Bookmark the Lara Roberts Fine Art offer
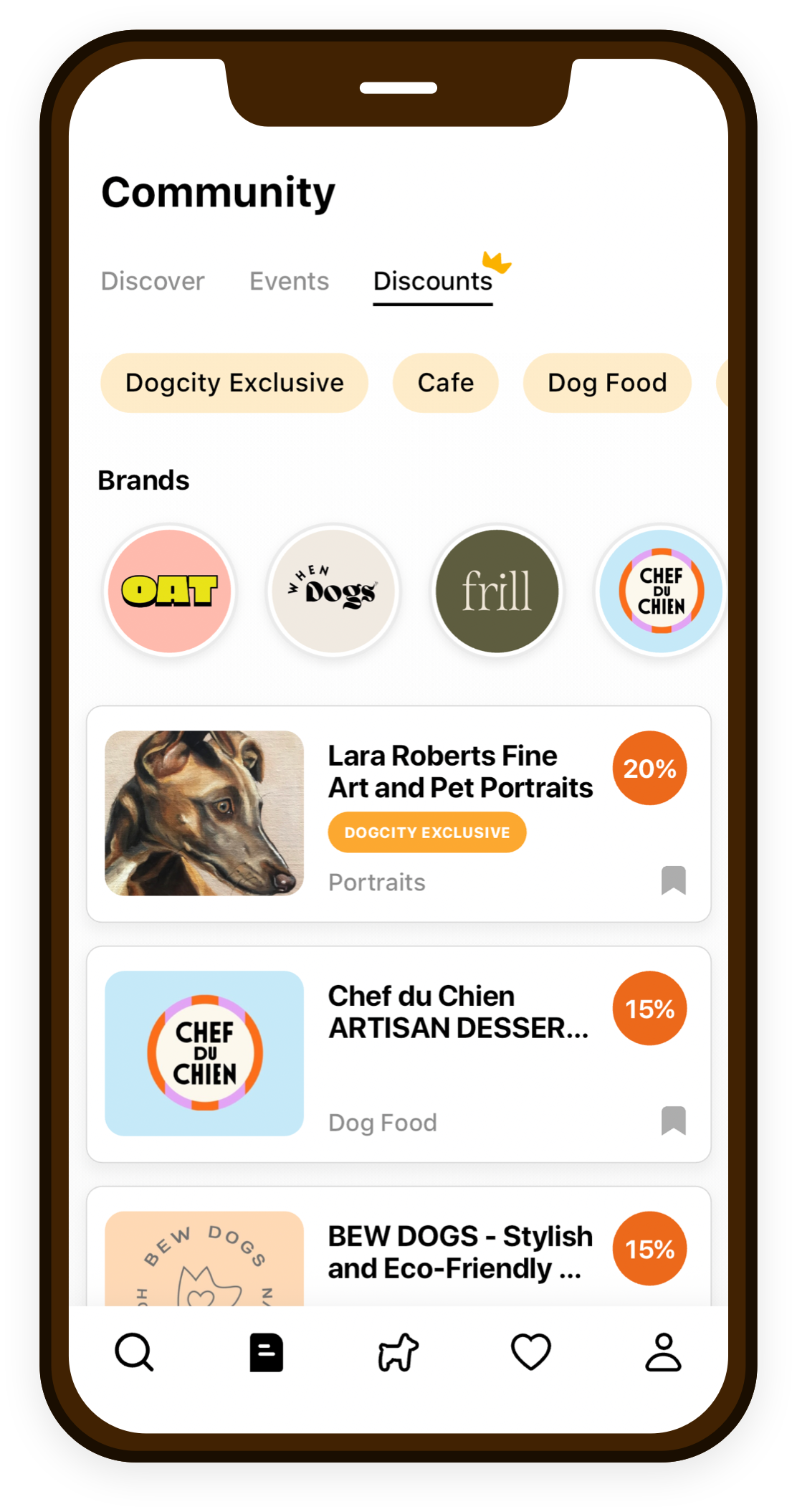The height and width of the screenshot is (1512, 797). 672,882
